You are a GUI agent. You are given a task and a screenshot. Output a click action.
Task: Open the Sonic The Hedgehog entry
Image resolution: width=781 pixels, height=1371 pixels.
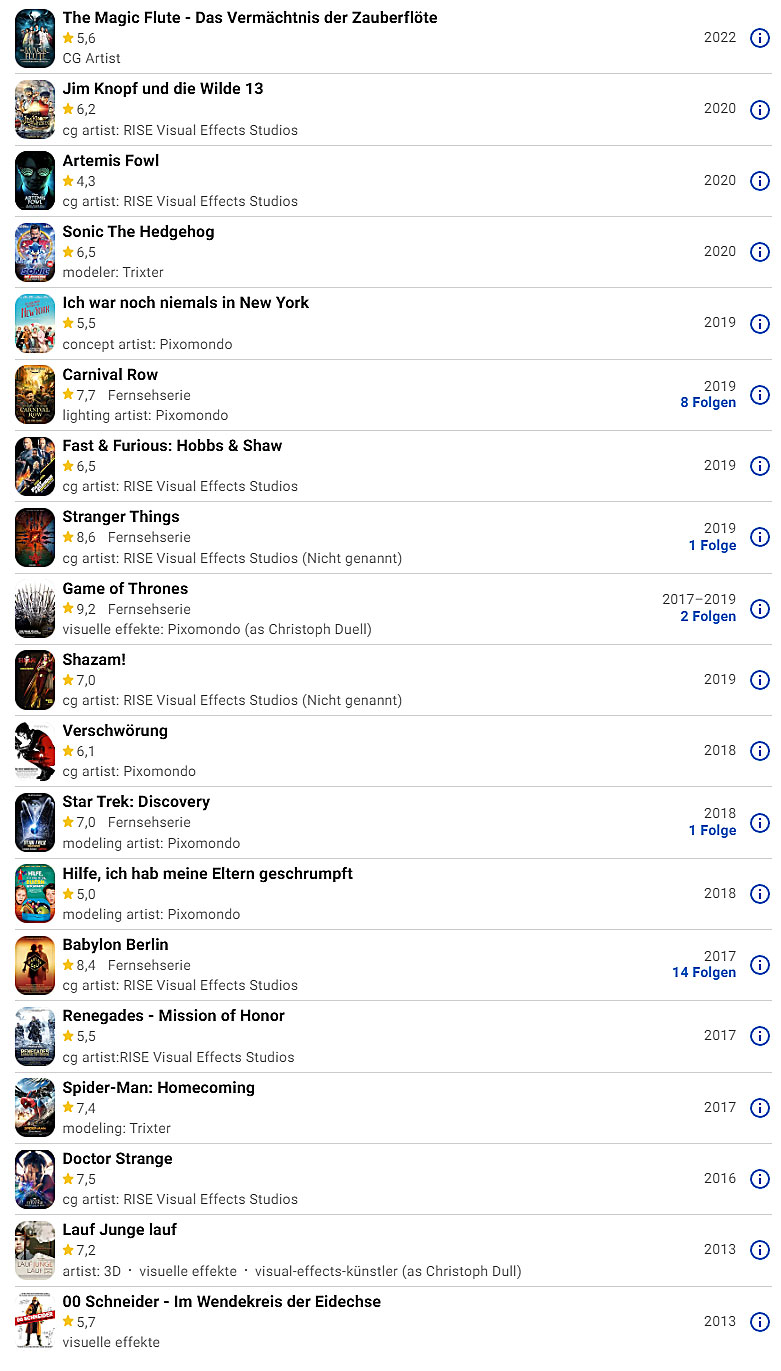point(138,232)
